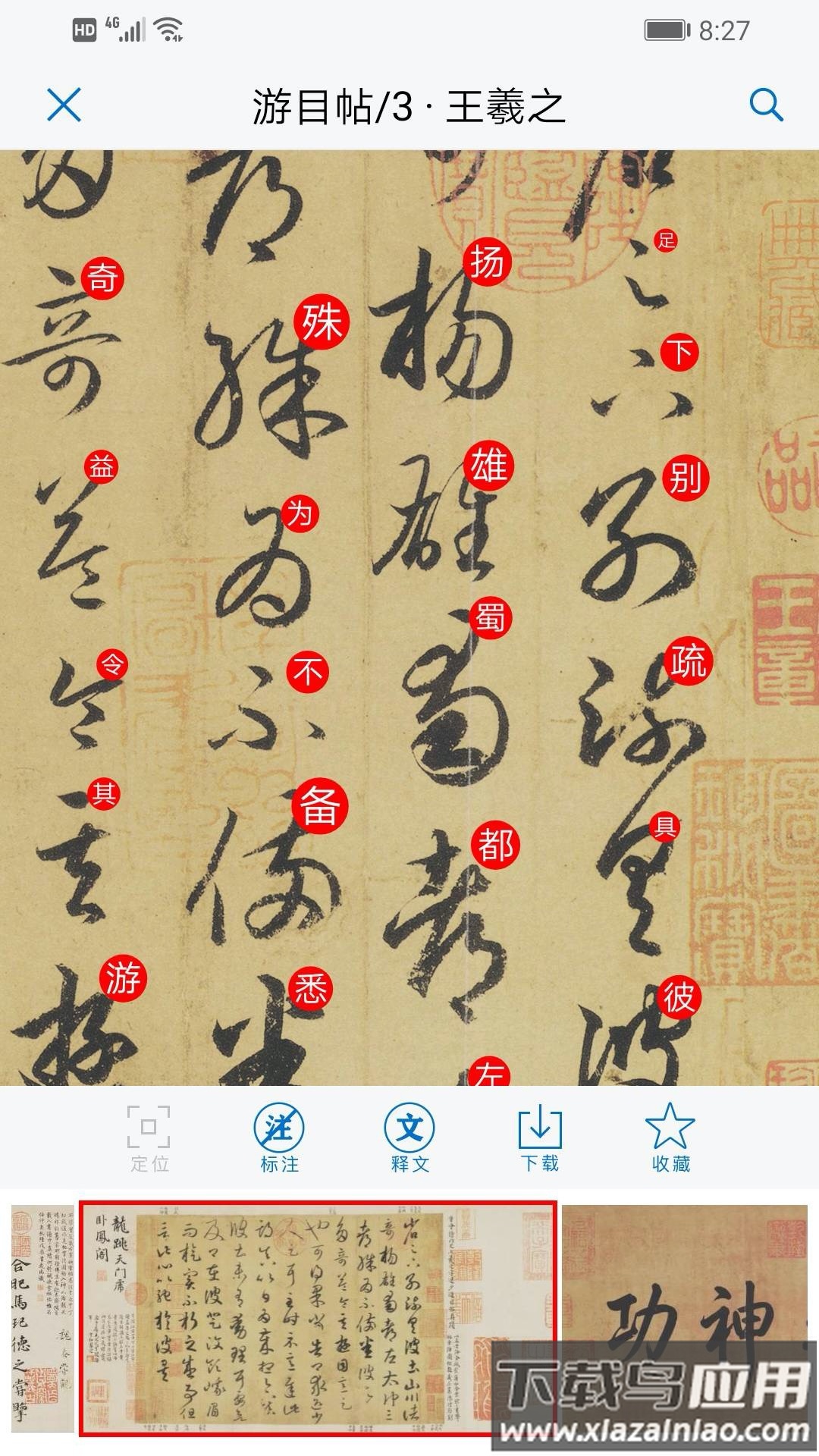Screen dimensions: 819x1456
Task: Select the leftmost colophon thumbnail
Action: click(x=36, y=1316)
